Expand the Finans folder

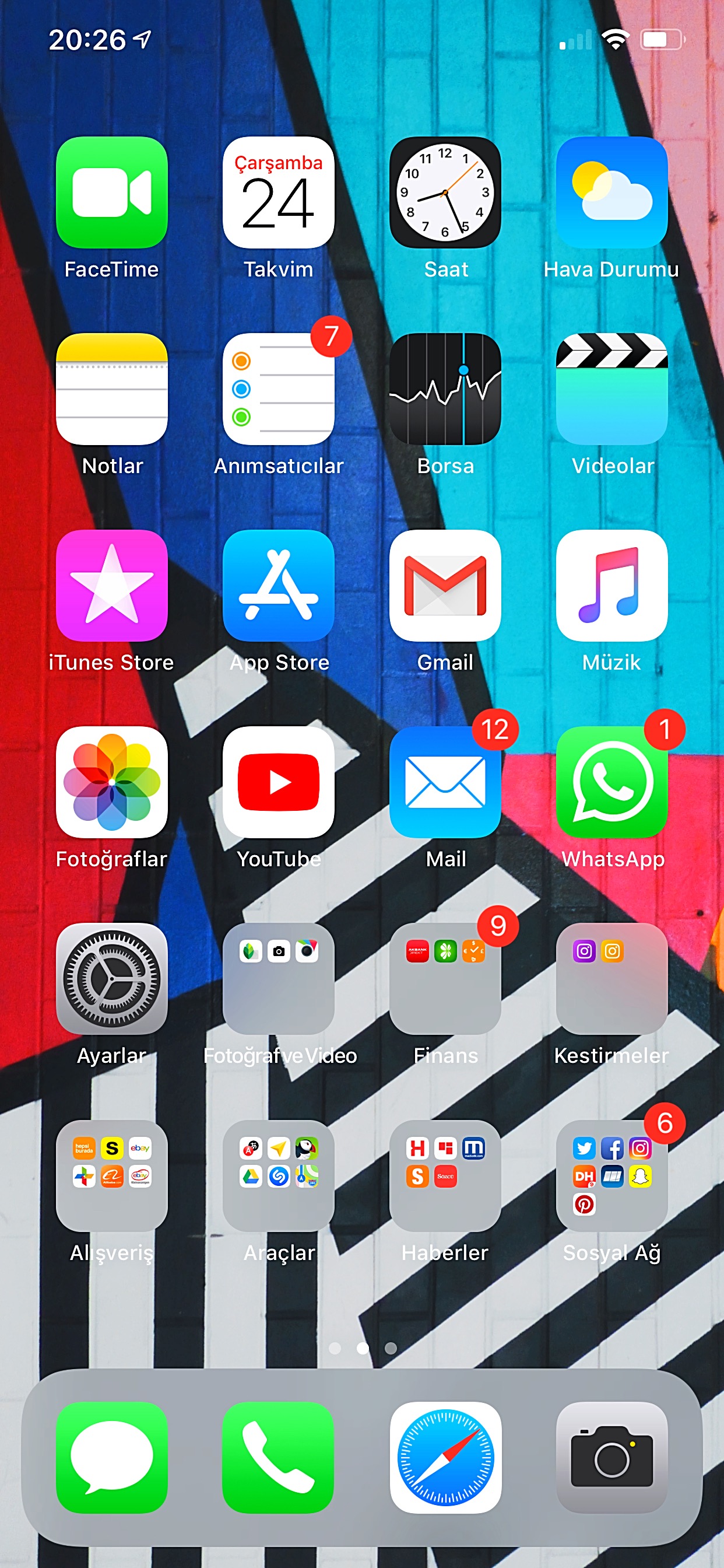coord(445,979)
